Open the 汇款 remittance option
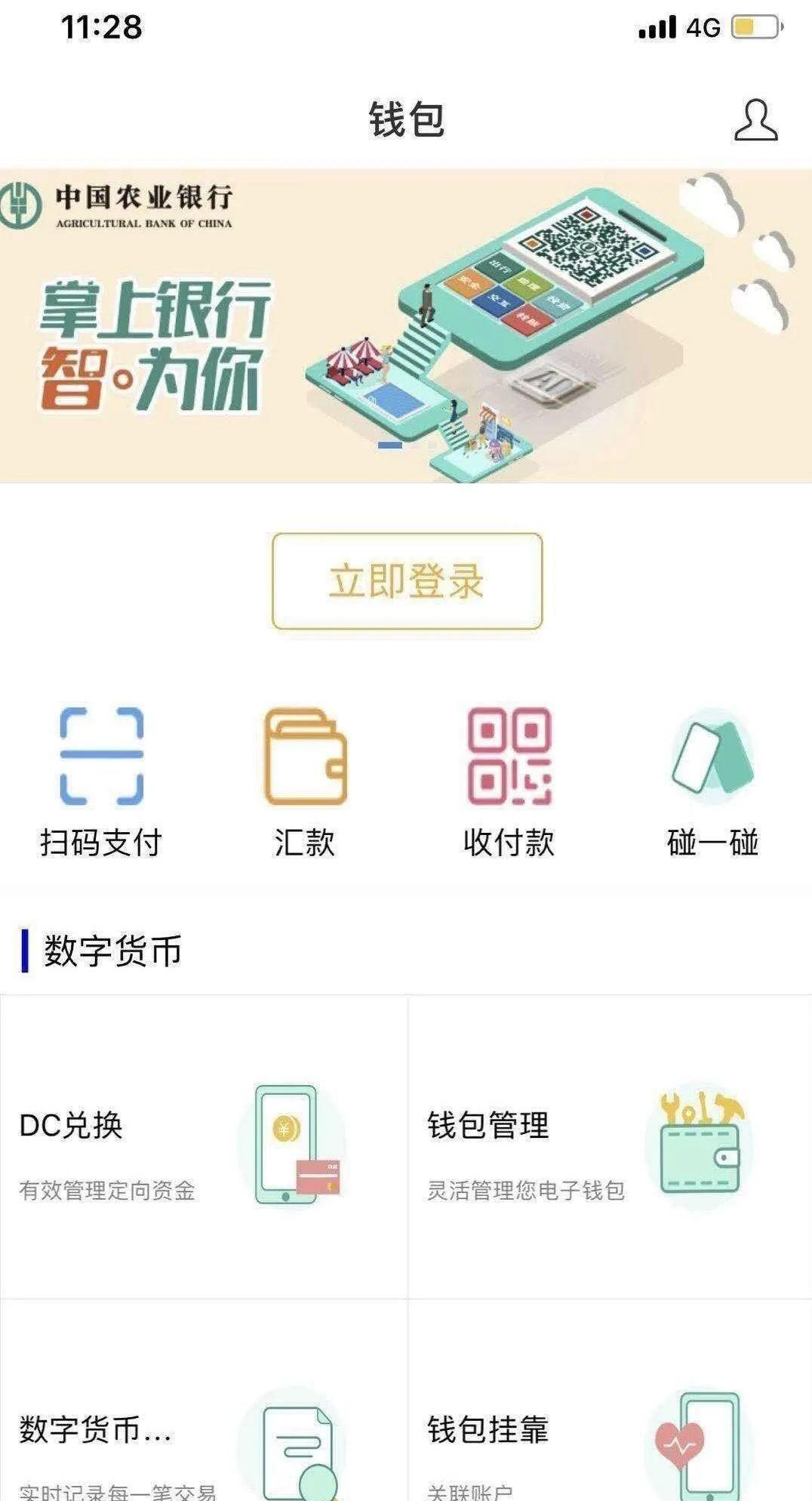 pos(305,781)
